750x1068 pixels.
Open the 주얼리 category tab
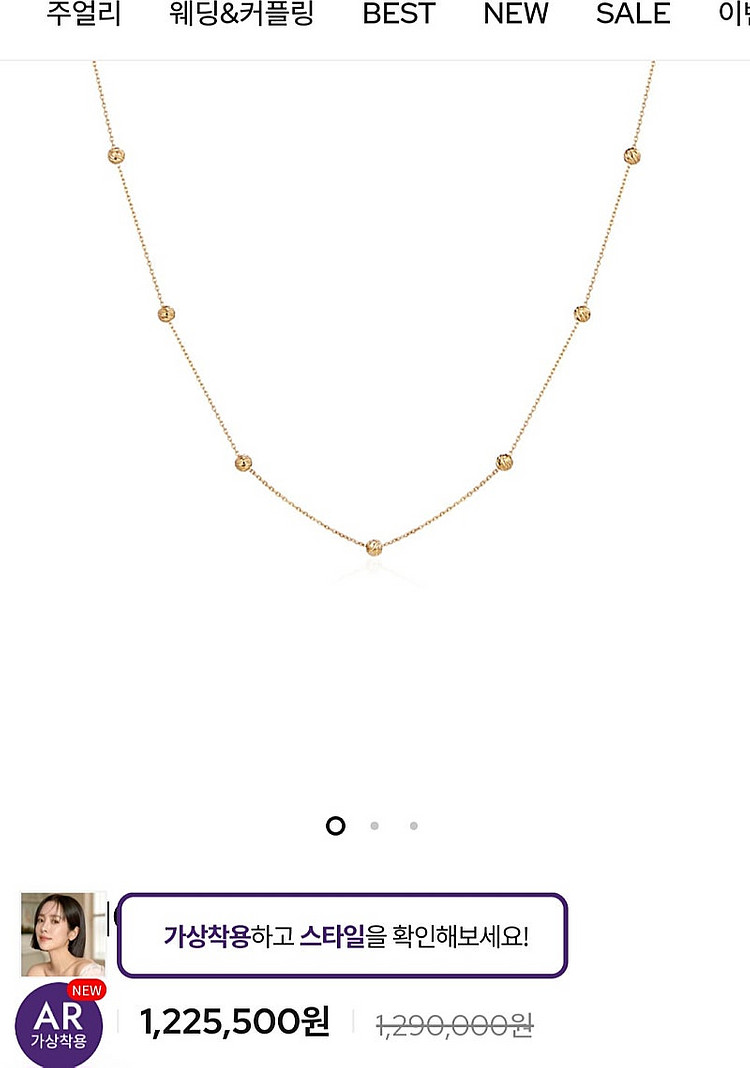[84, 15]
